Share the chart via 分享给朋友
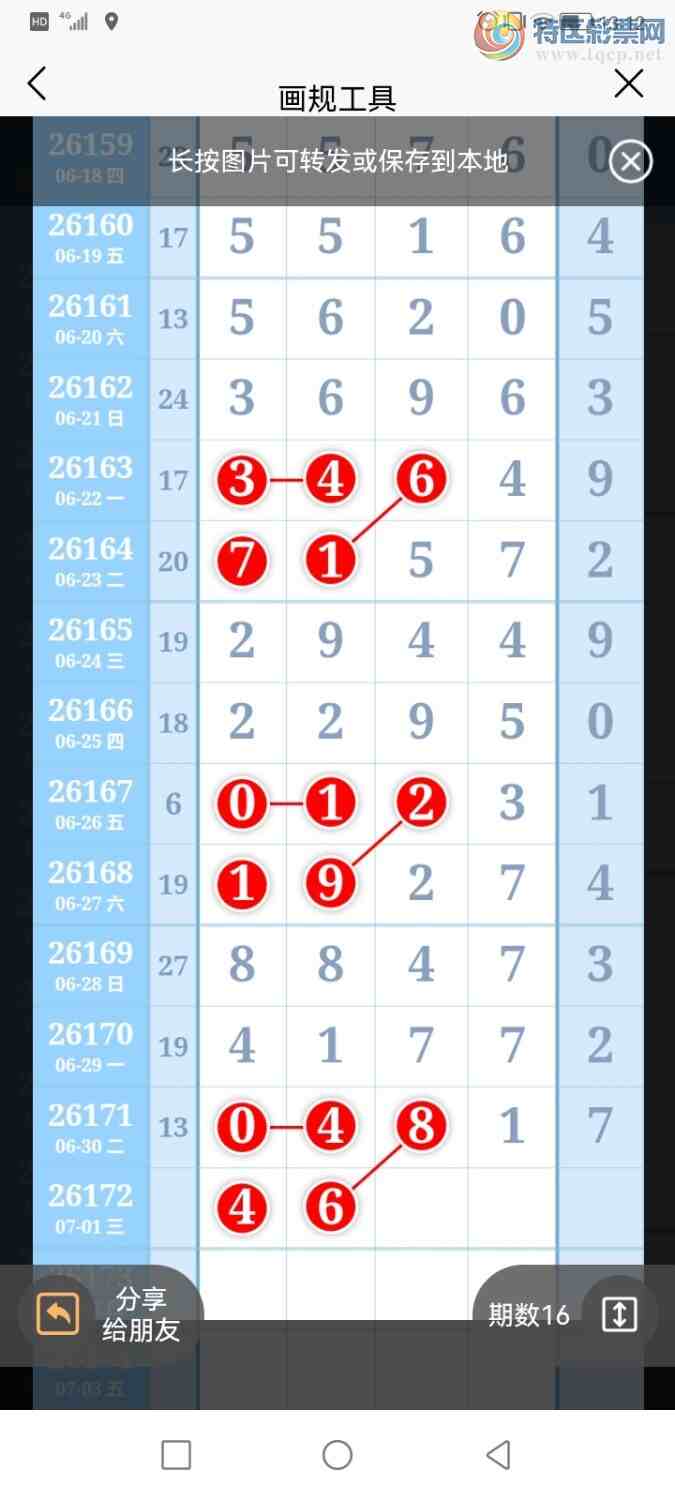 point(110,1314)
